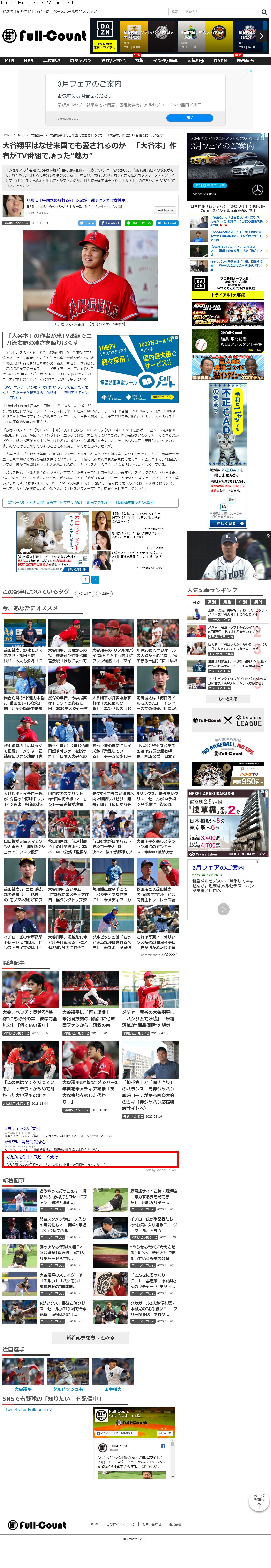Viewport: 271px width, 1568px height.
Task: Switch to the NPB tab
Action: coord(29,61)
